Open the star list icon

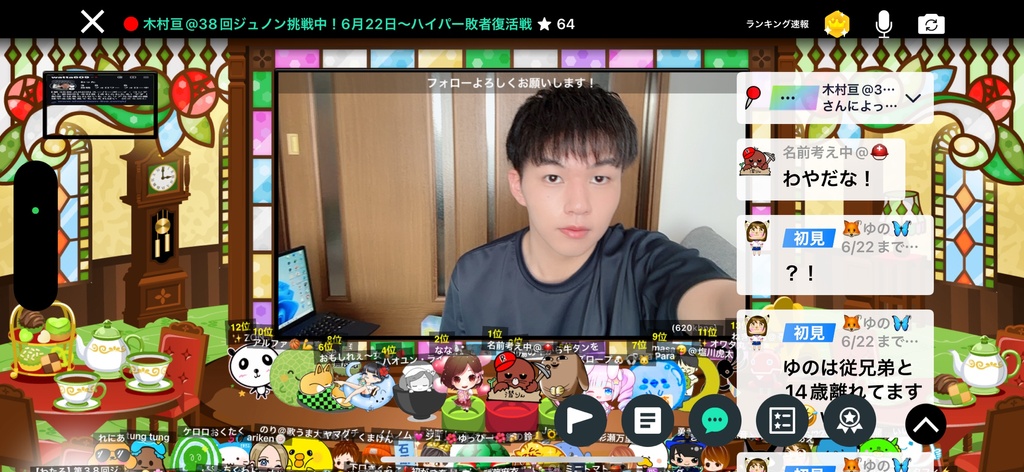pos(782,421)
